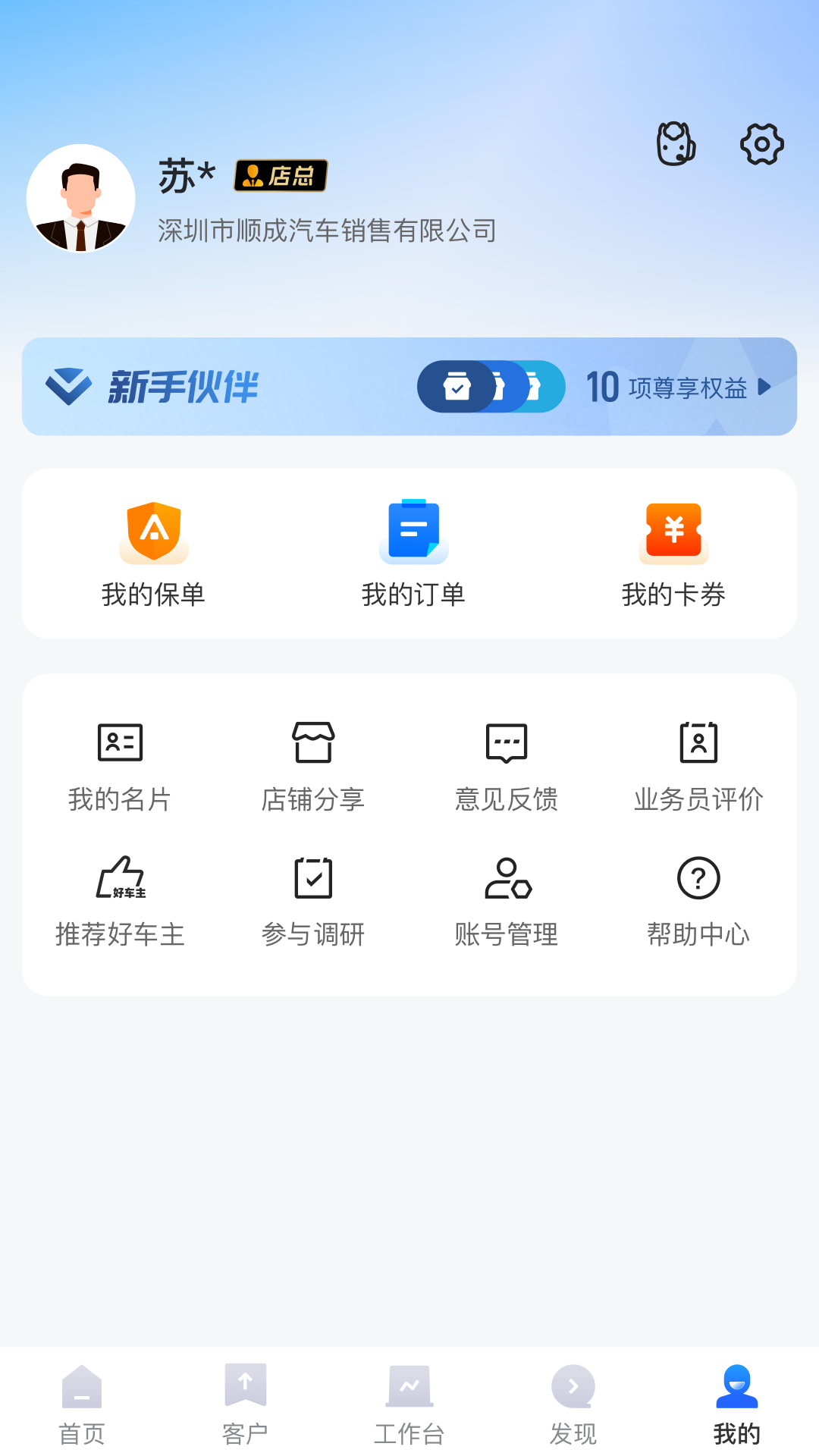Tap 推荐好车主

pos(120,901)
